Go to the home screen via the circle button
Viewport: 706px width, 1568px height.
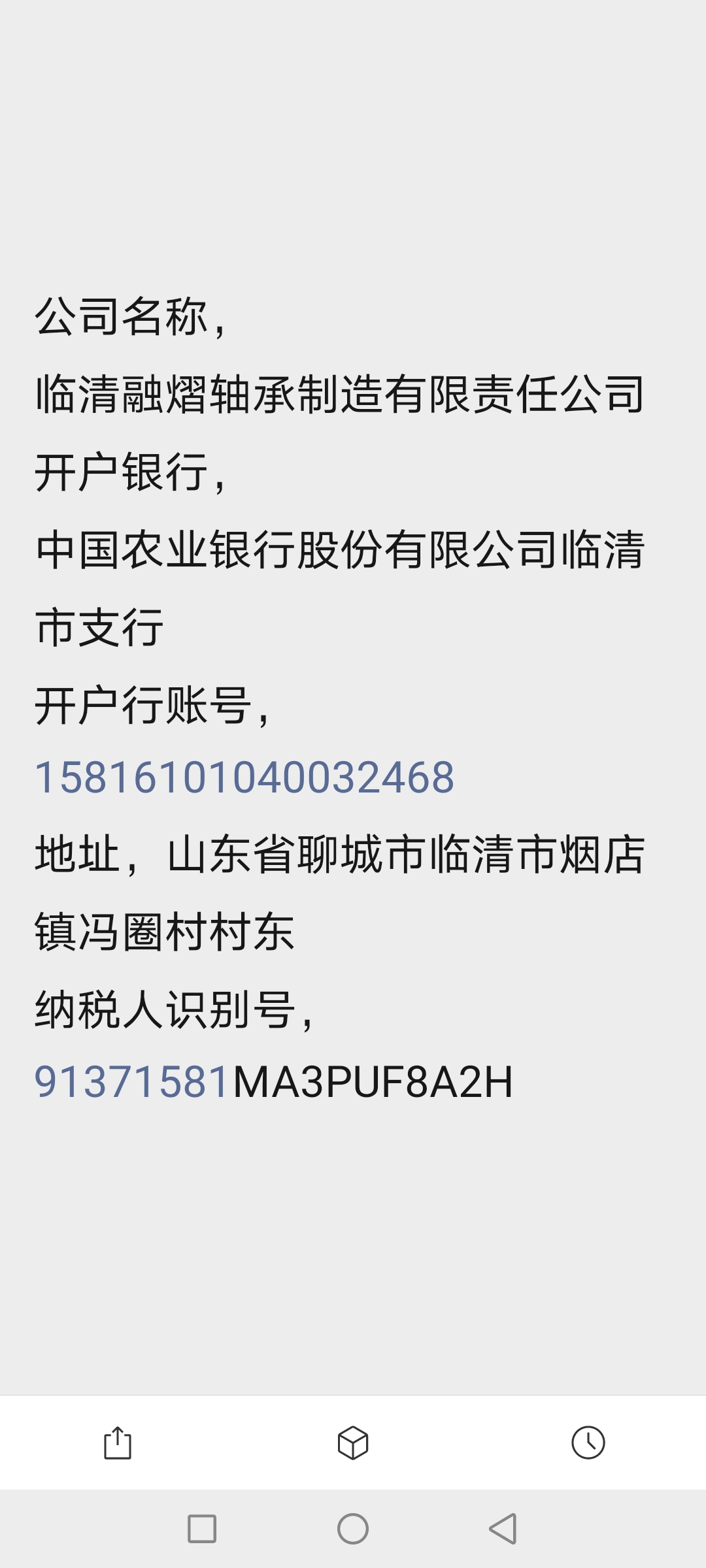[353, 1529]
